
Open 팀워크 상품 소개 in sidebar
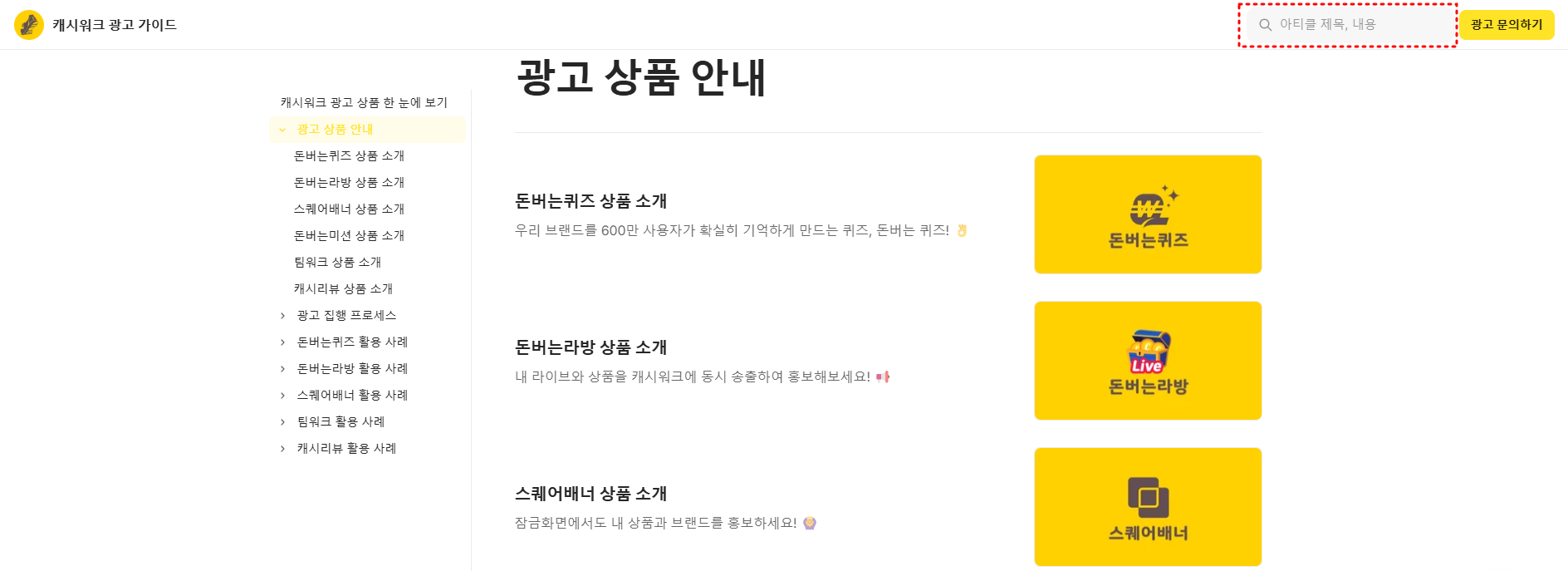[x=337, y=262]
